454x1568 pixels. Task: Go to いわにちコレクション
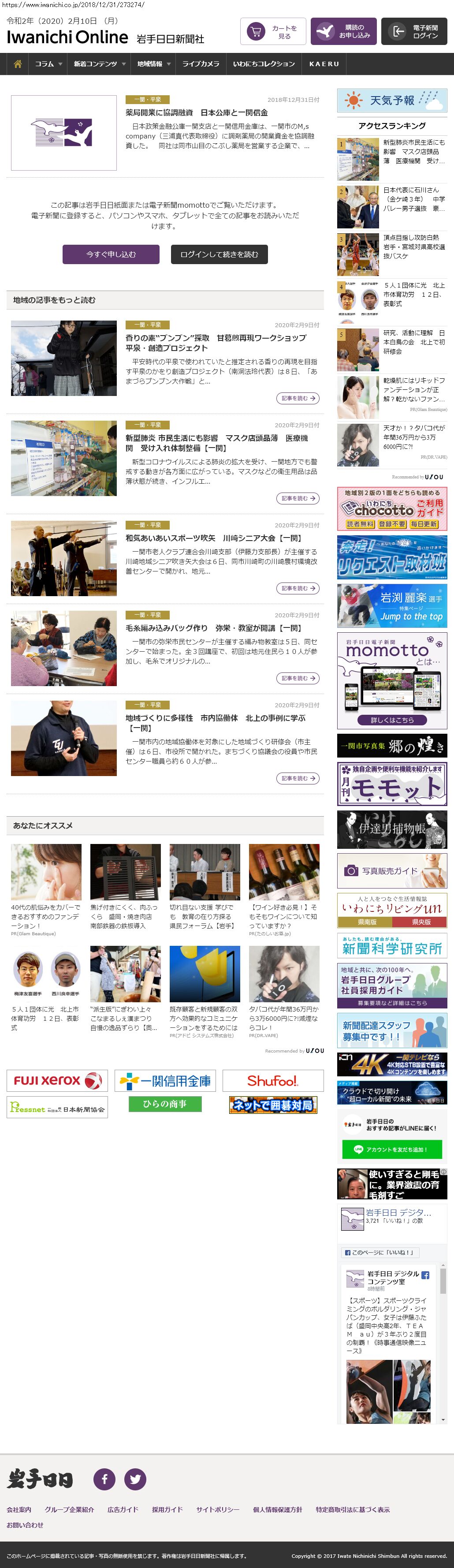click(264, 64)
